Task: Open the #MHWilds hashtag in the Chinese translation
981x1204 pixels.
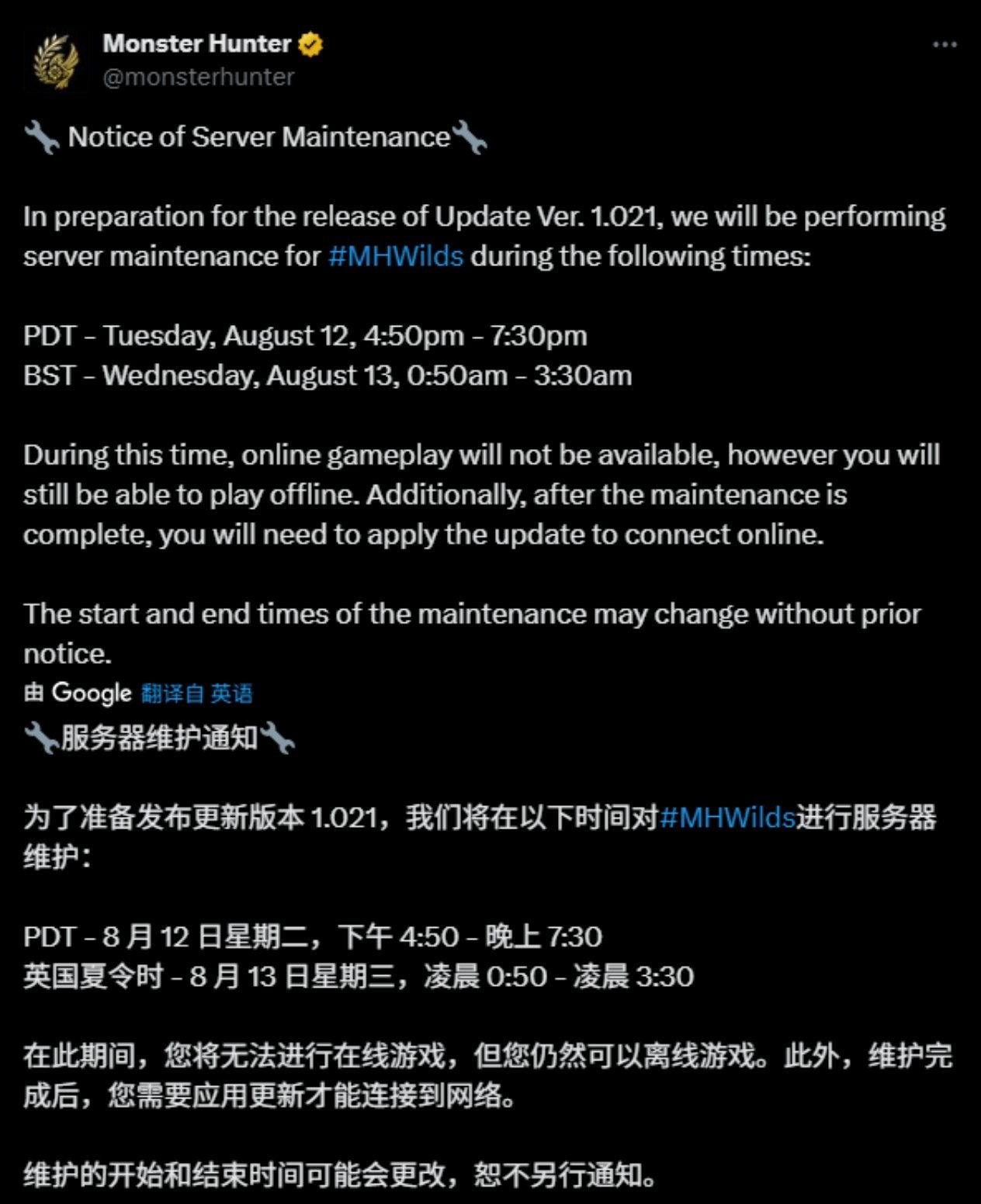Action: [727, 818]
